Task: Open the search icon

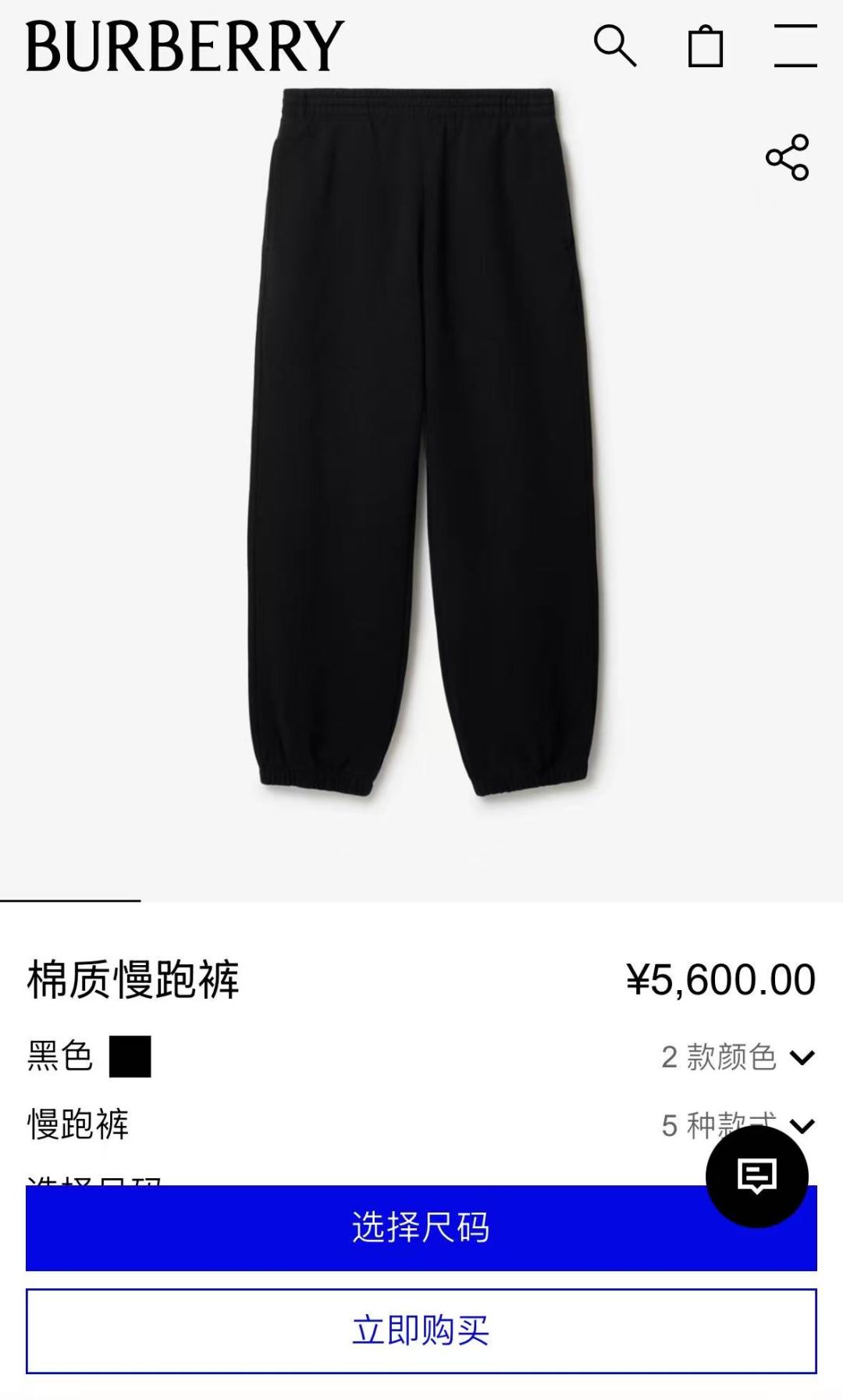Action: pyautogui.click(x=615, y=45)
